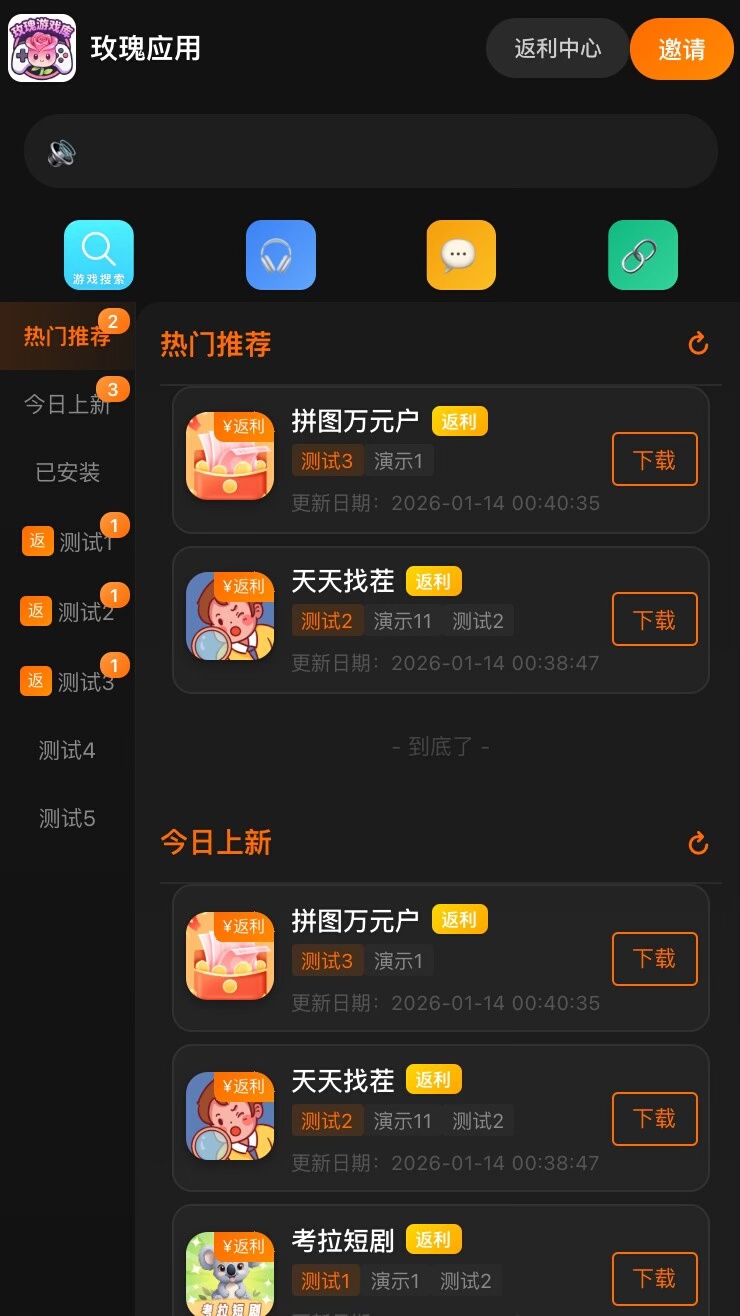Tap the green chain link icon
Image resolution: width=740 pixels, height=1316 pixels.
643,254
